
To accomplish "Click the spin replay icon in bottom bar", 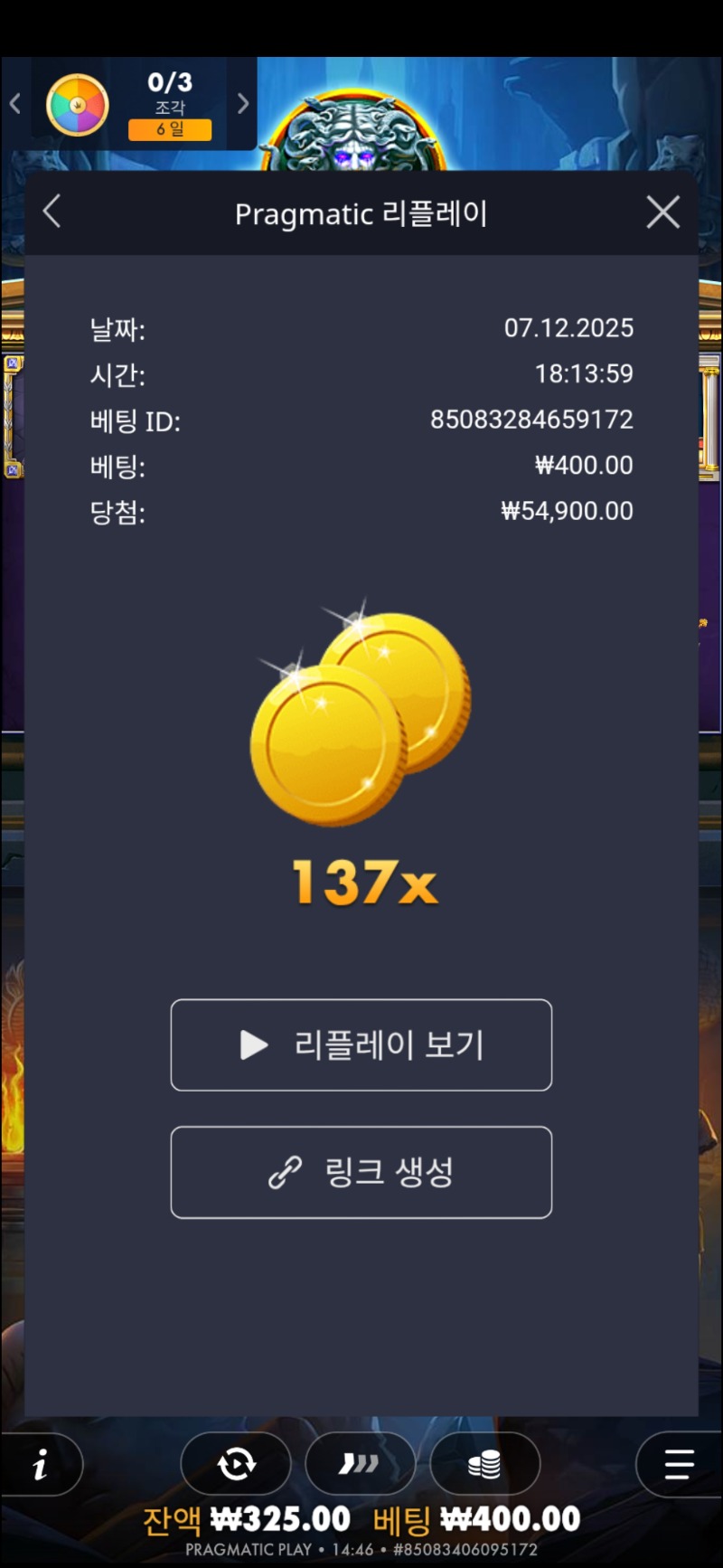I will [238, 1463].
